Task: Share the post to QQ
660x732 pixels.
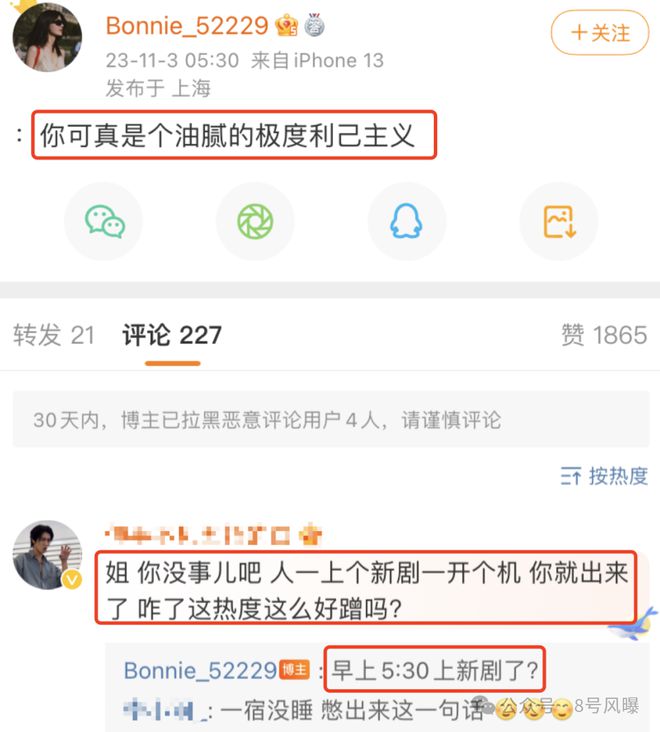Action: (x=406, y=222)
